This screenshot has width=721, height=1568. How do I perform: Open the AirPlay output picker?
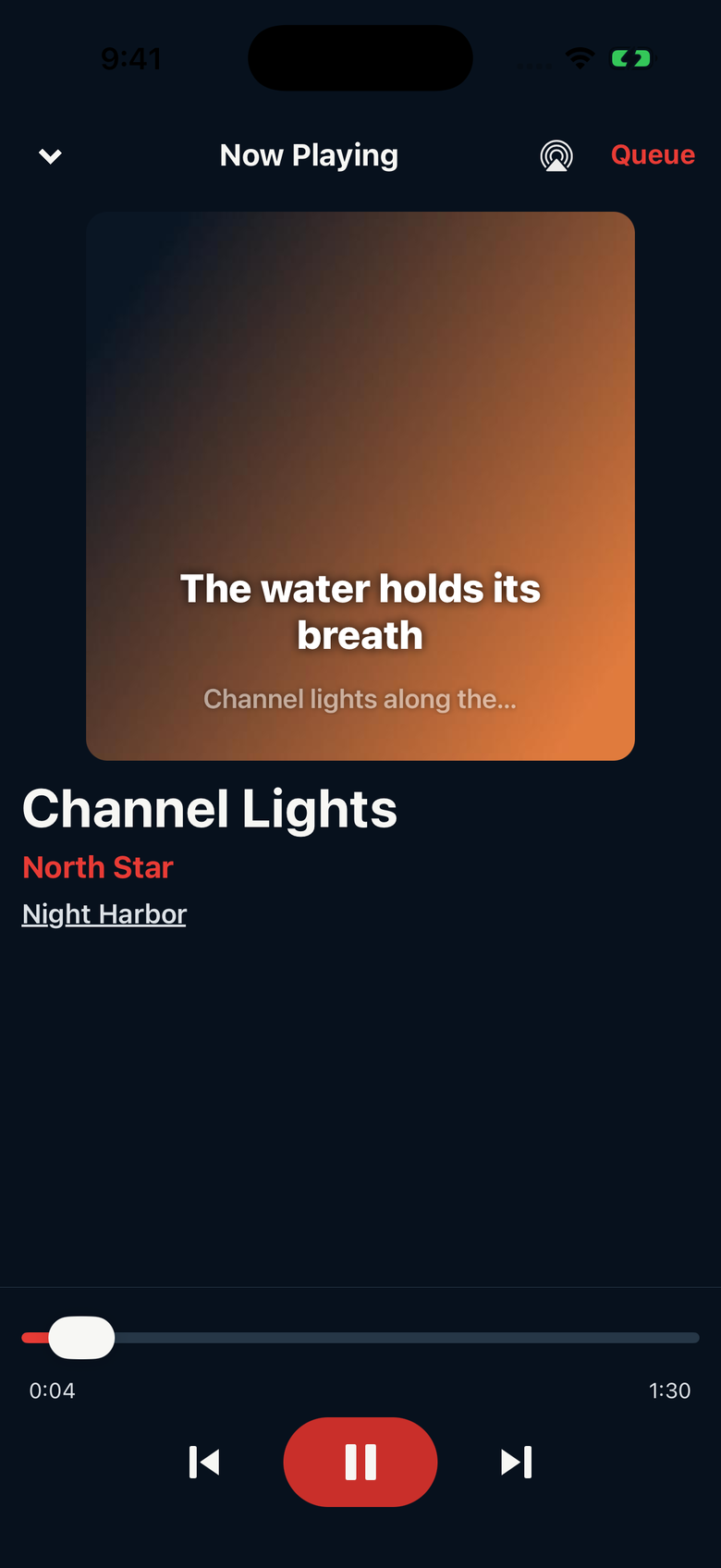[x=556, y=155]
